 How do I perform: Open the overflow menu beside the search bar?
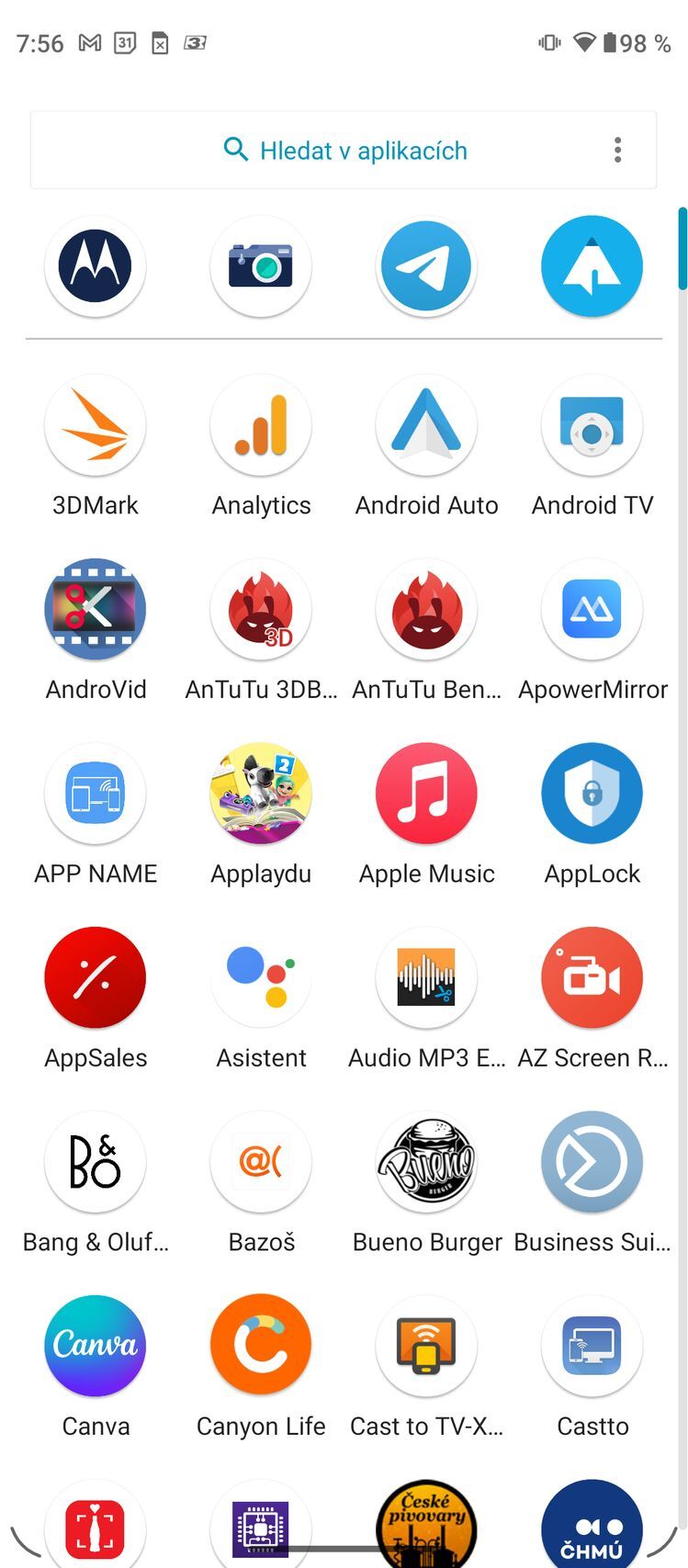pos(617,150)
